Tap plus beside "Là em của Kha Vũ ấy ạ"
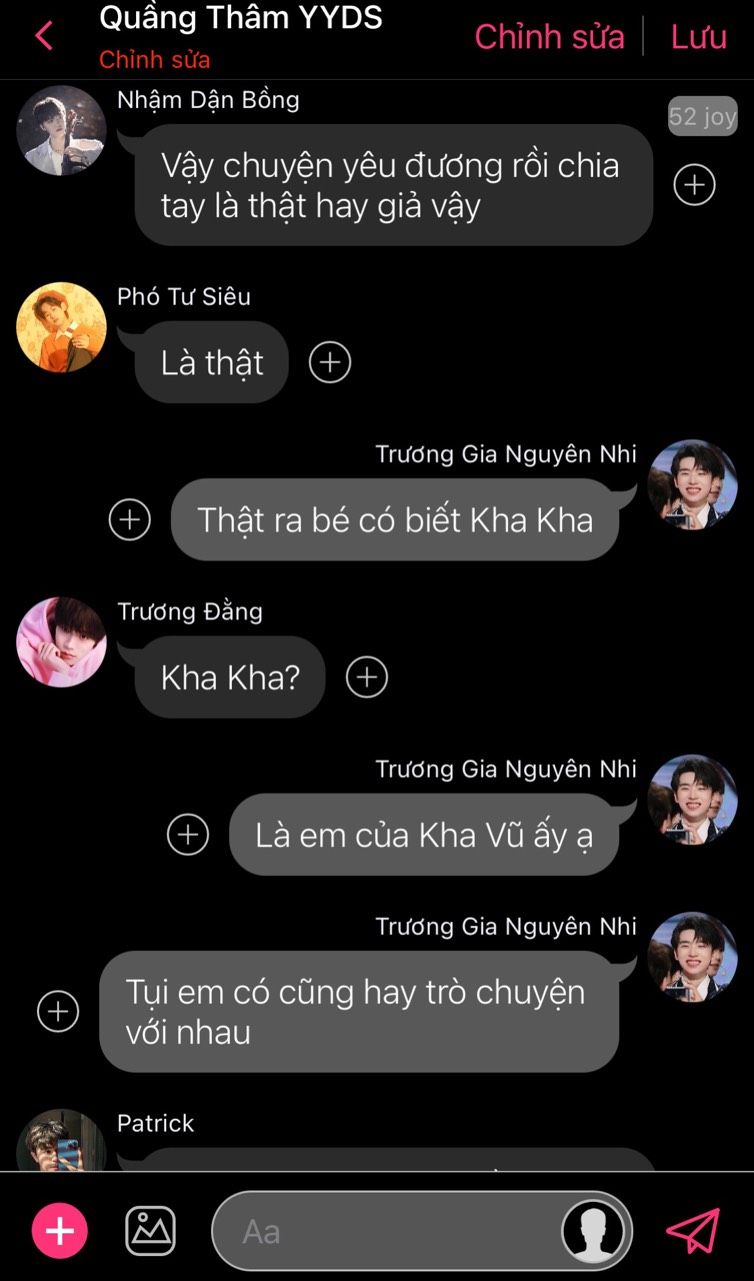Viewport: 754px width, 1281px height. tap(188, 835)
